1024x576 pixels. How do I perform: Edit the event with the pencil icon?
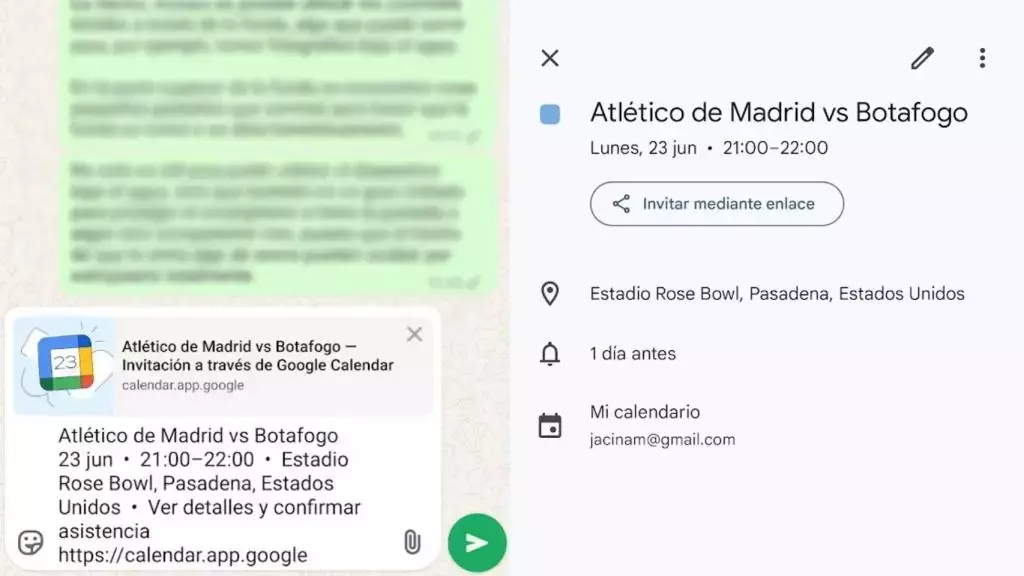tap(922, 58)
